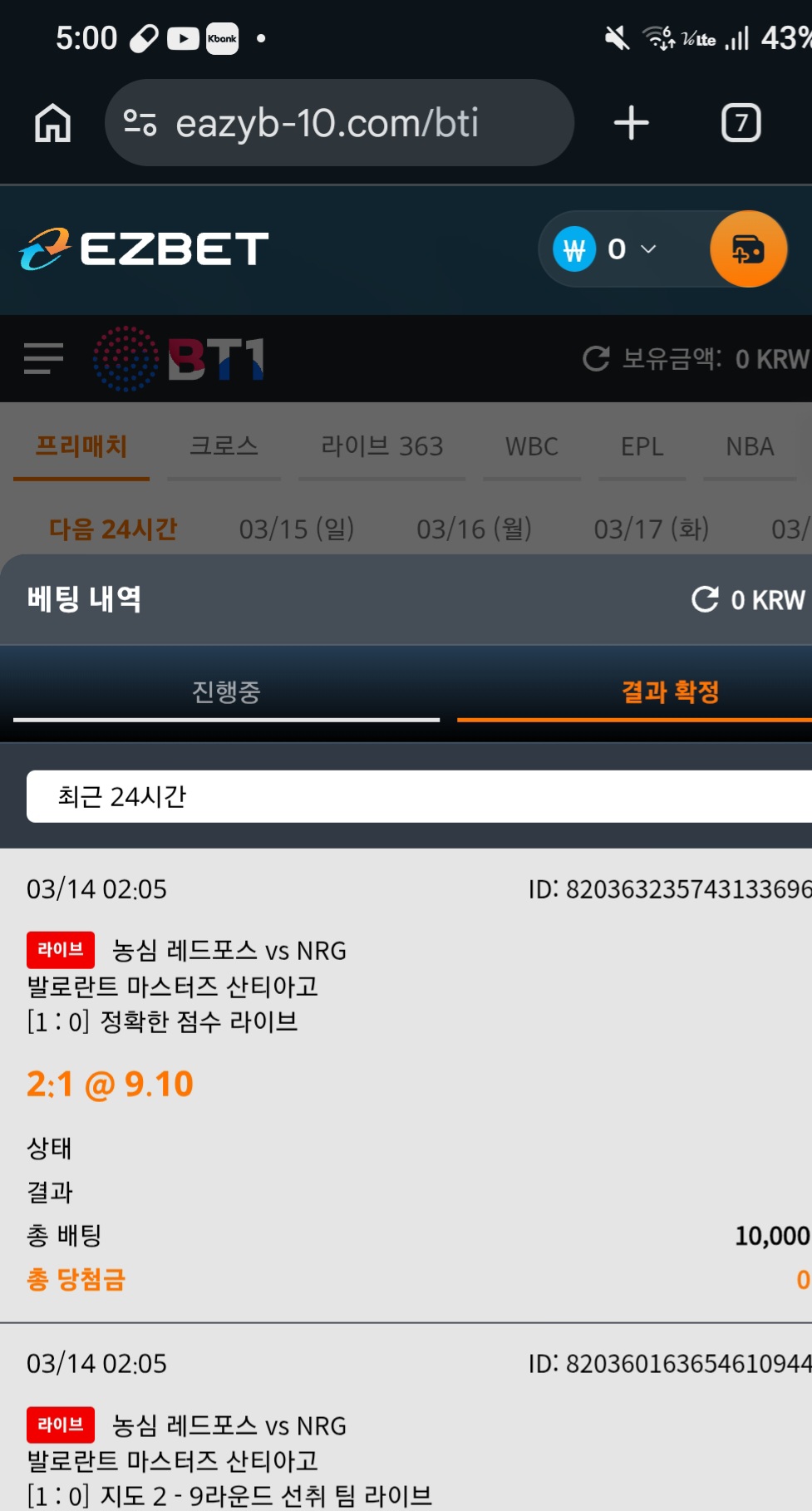The width and height of the screenshot is (812, 1511).
Task: Refresh the 베팅 내역 balance
Action: (x=705, y=599)
